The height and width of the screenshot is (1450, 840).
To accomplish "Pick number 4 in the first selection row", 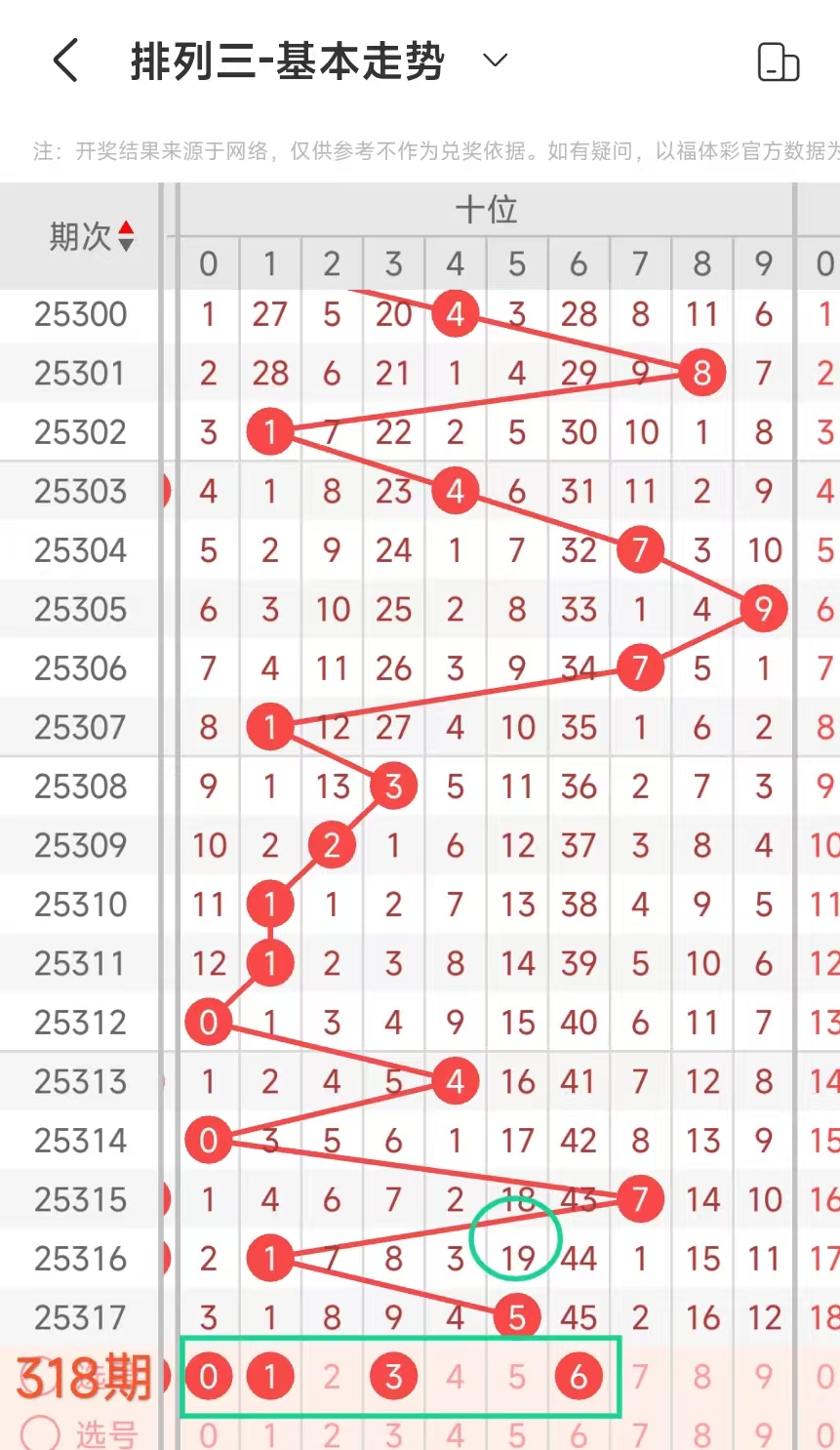I will pos(456,1377).
